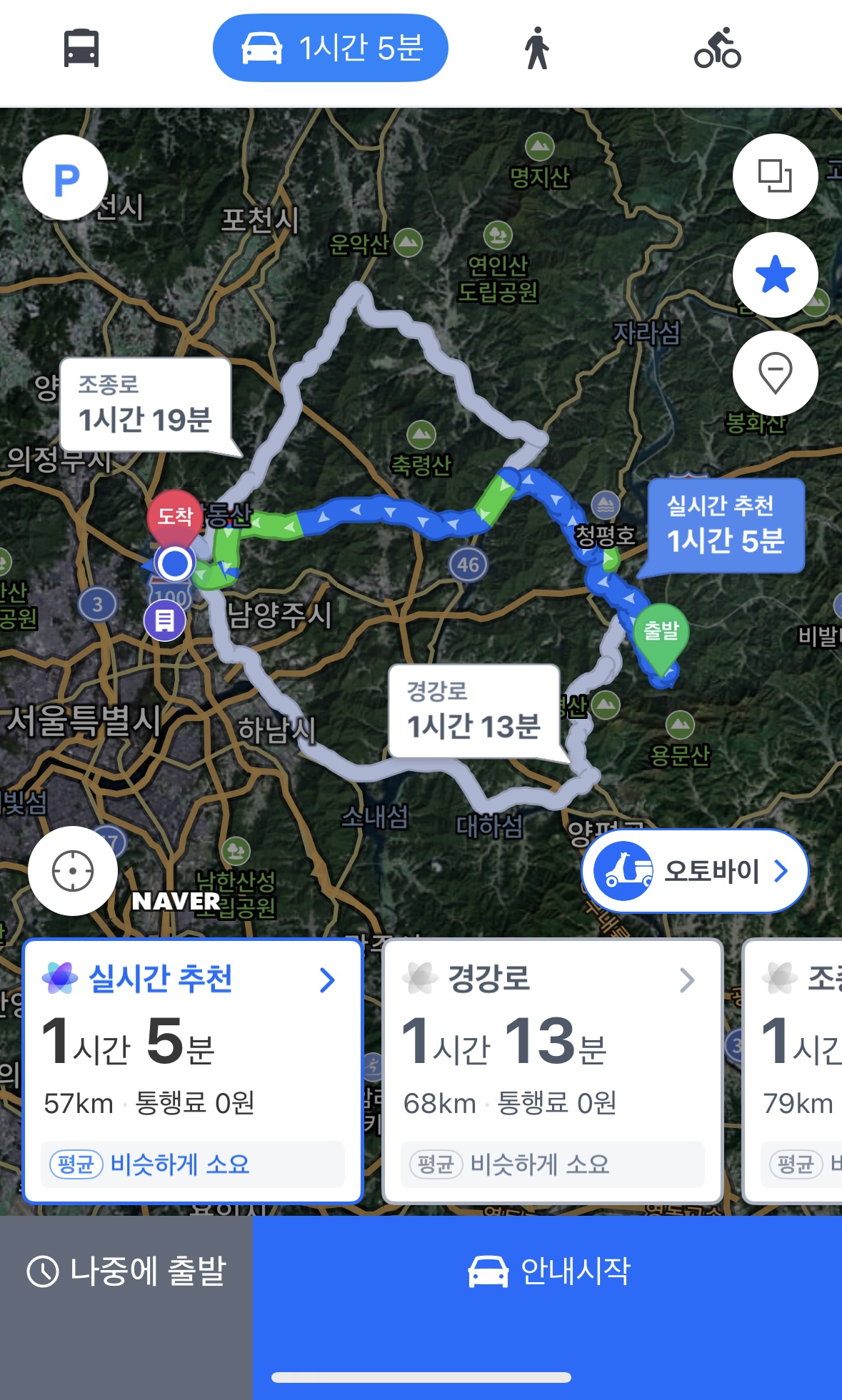Screen dimensions: 842x1400
Task: Tap the 조종로 1시간 19분 route label
Action: (145, 406)
